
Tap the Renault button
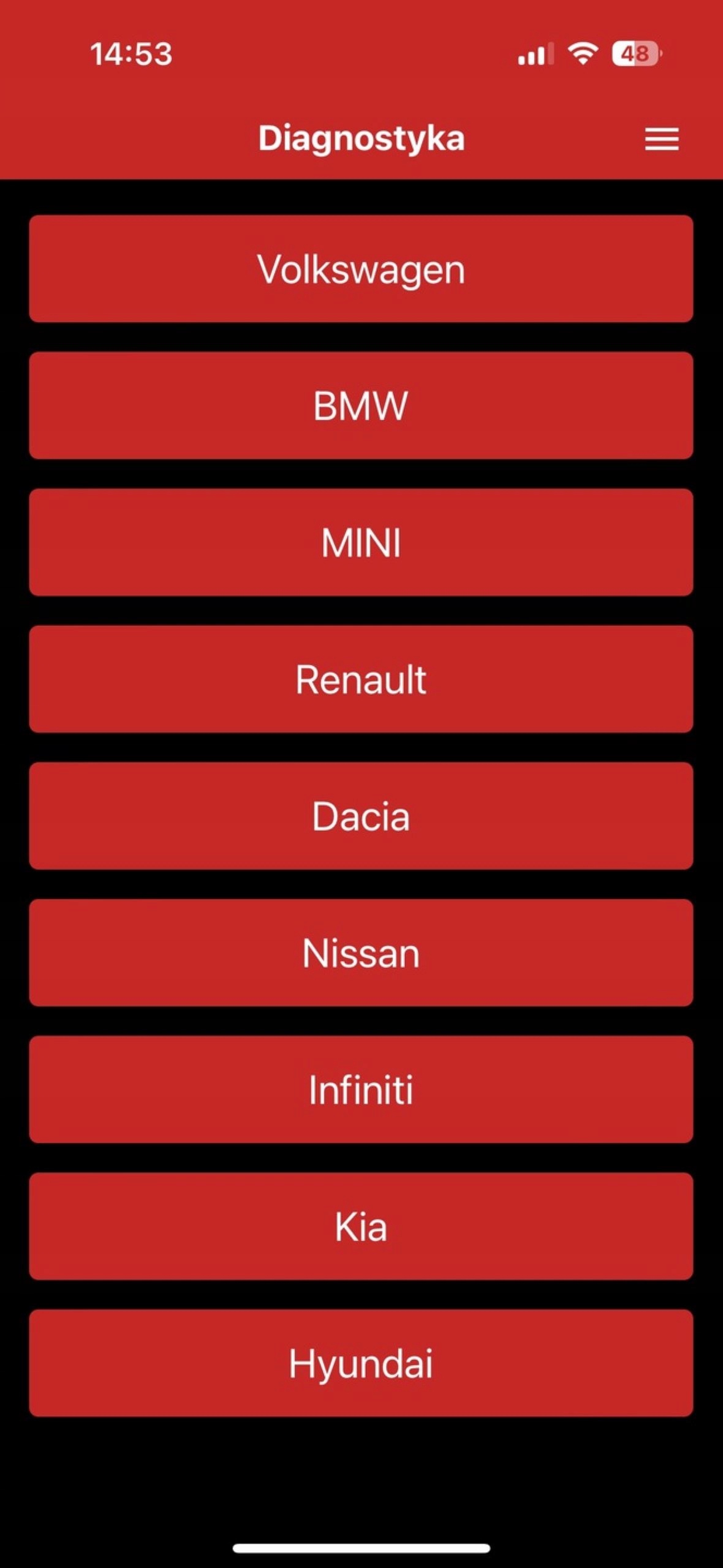pyautogui.click(x=361, y=679)
